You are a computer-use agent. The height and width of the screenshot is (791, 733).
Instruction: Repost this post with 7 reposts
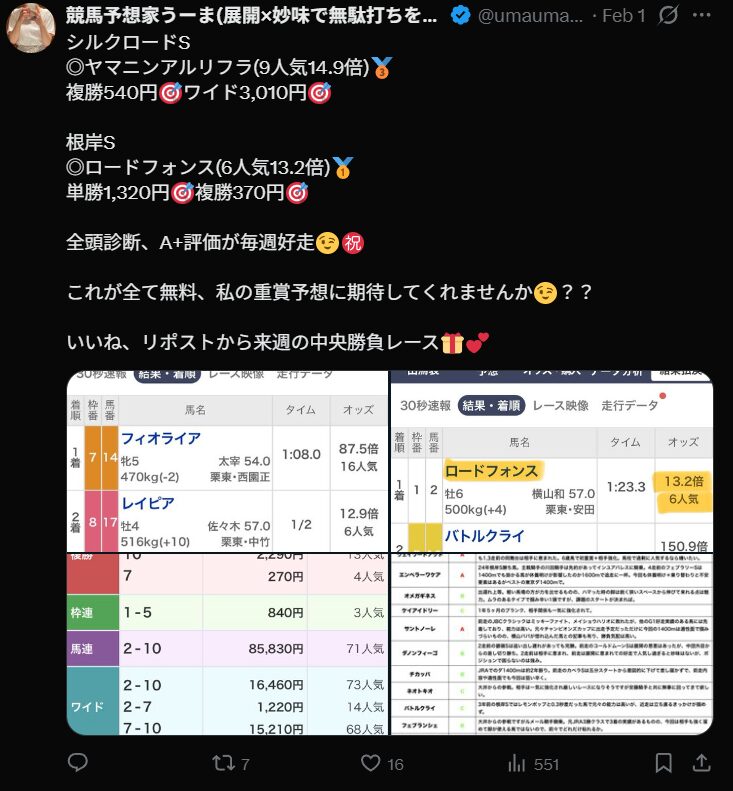[x=231, y=763]
